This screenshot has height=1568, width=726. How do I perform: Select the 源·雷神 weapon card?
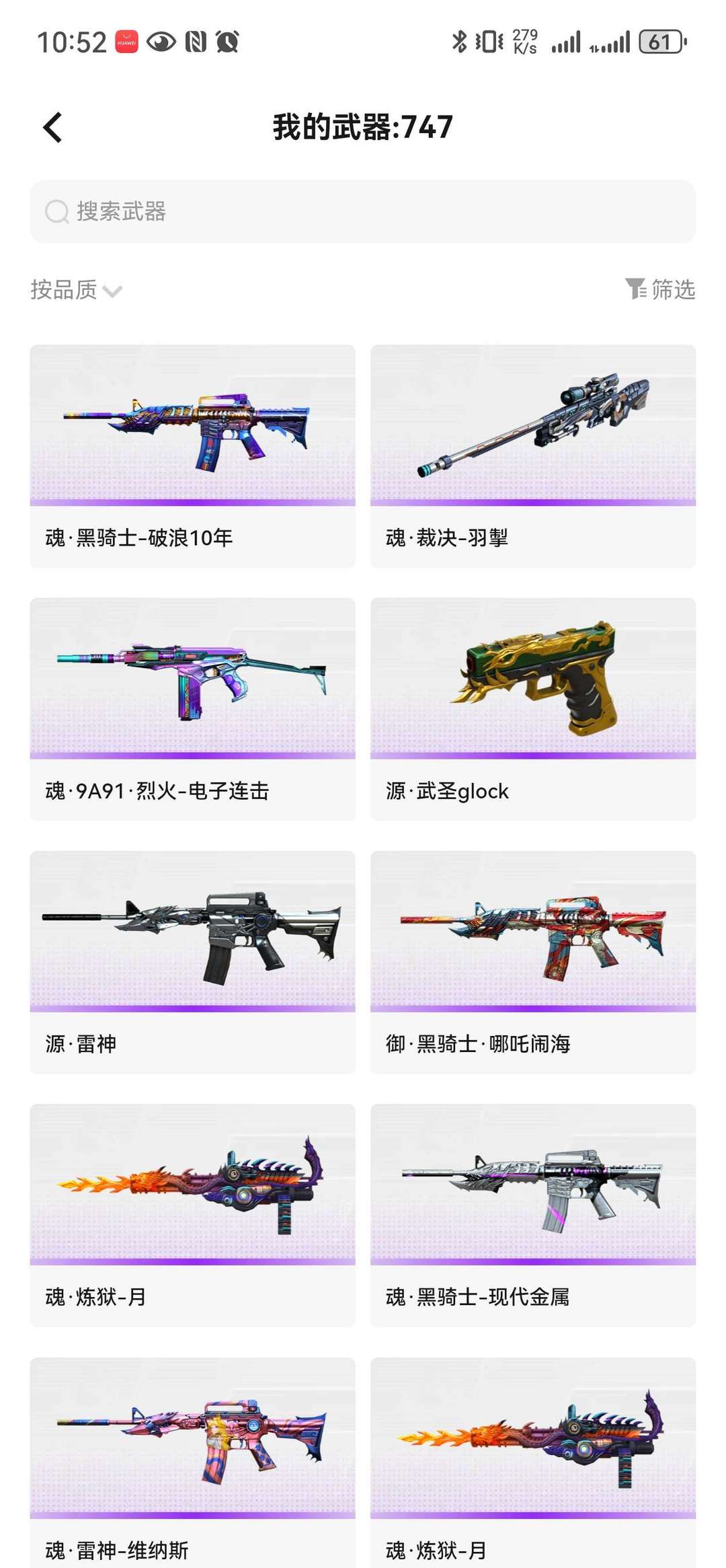pyautogui.click(x=192, y=962)
